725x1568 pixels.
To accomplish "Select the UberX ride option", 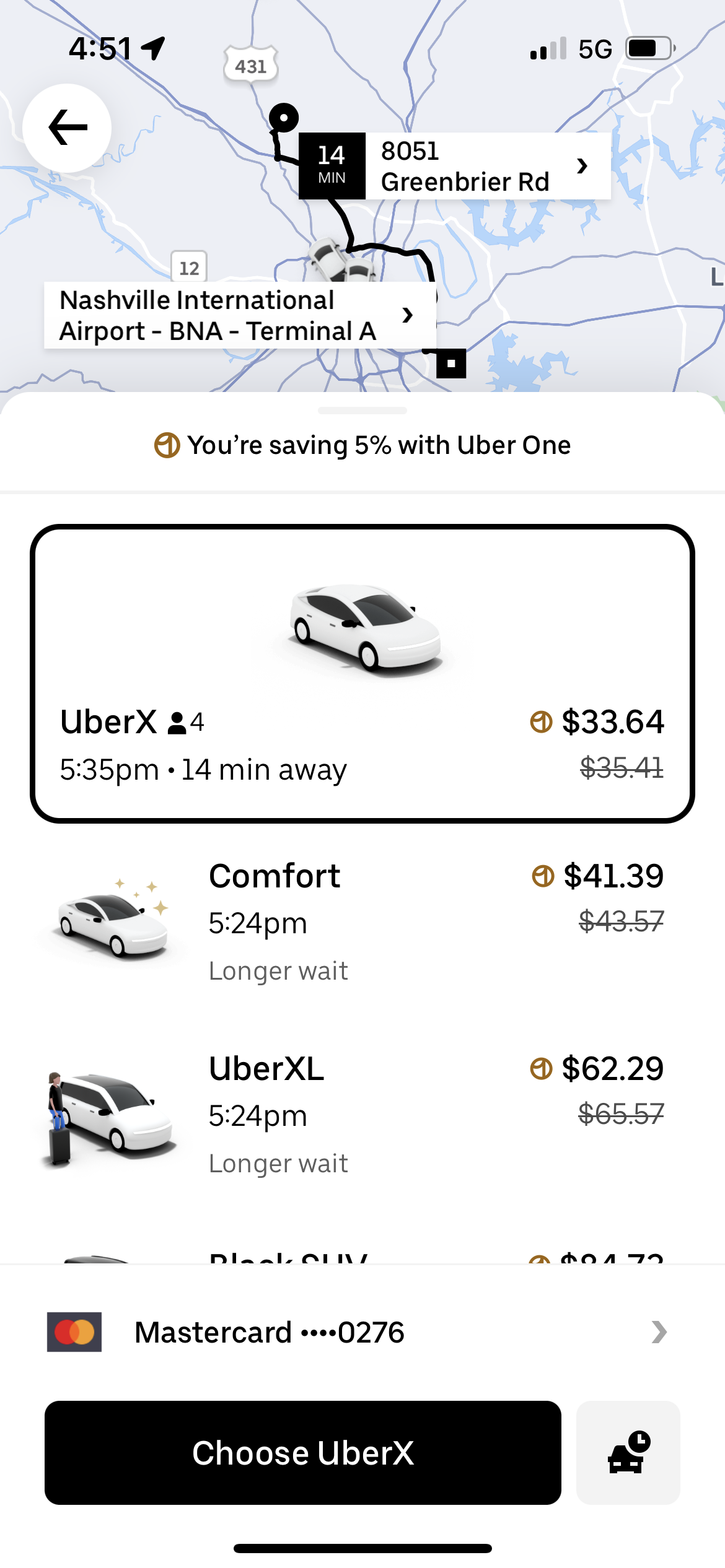I will [x=362, y=673].
